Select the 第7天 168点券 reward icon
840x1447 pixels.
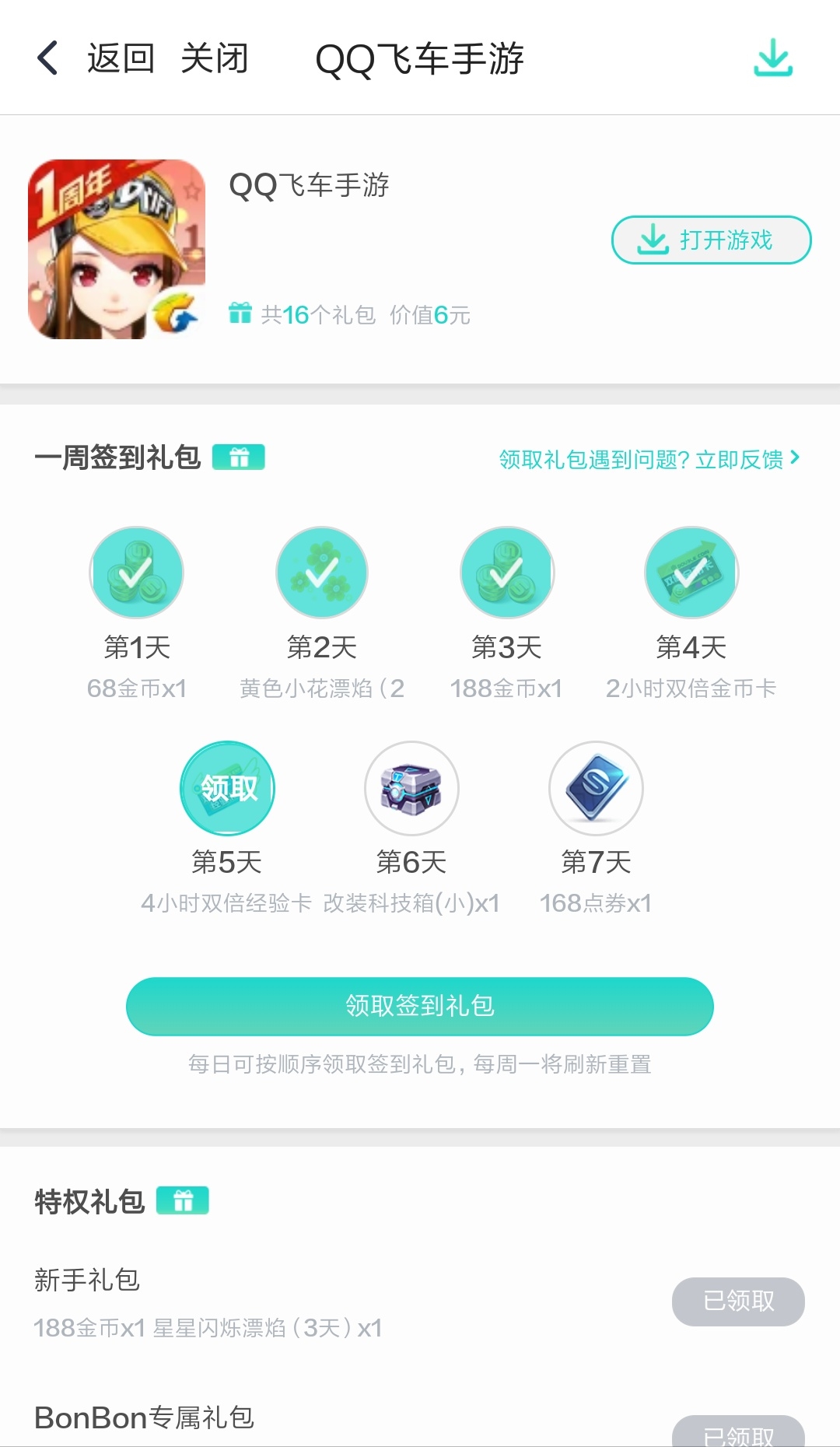point(596,787)
